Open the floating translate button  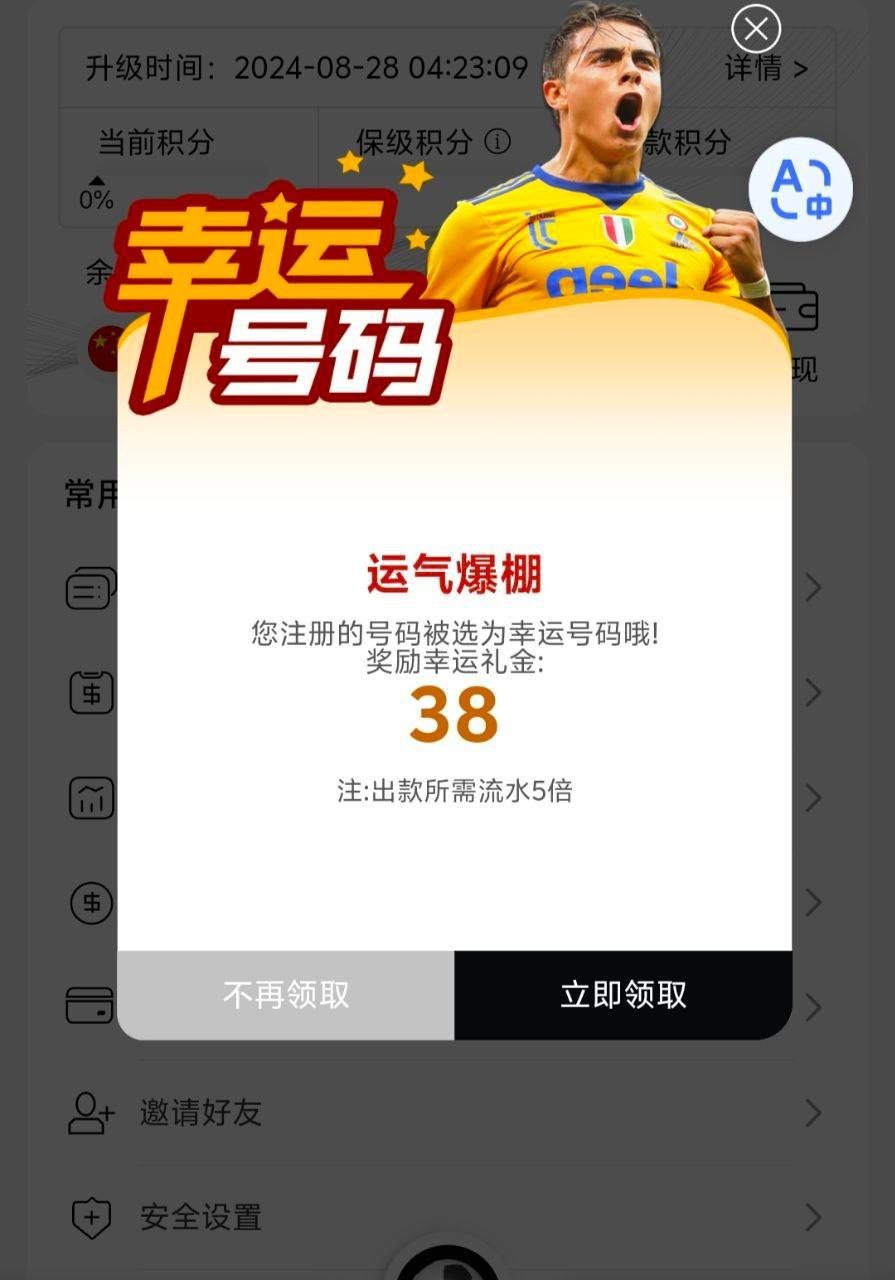click(801, 190)
